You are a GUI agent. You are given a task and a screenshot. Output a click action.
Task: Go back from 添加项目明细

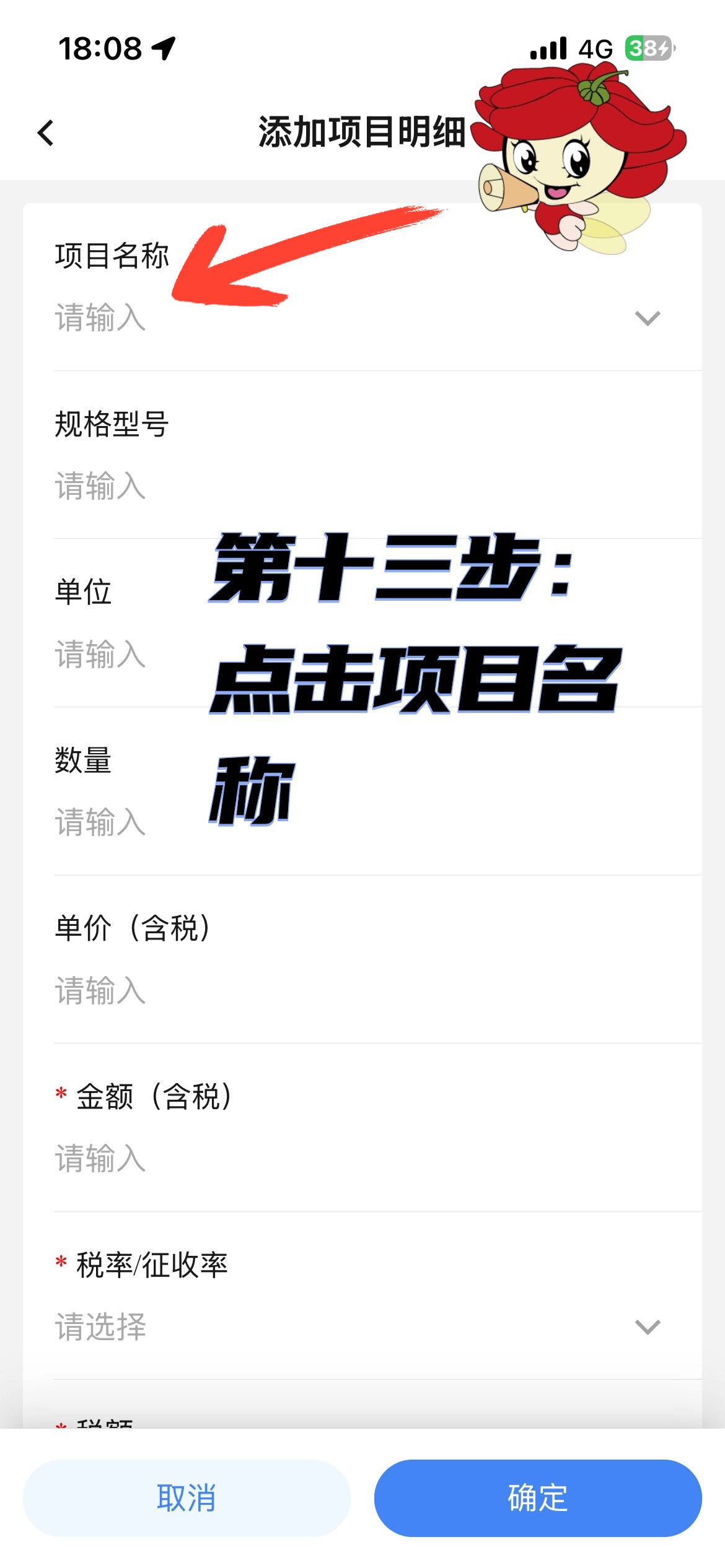(45, 133)
